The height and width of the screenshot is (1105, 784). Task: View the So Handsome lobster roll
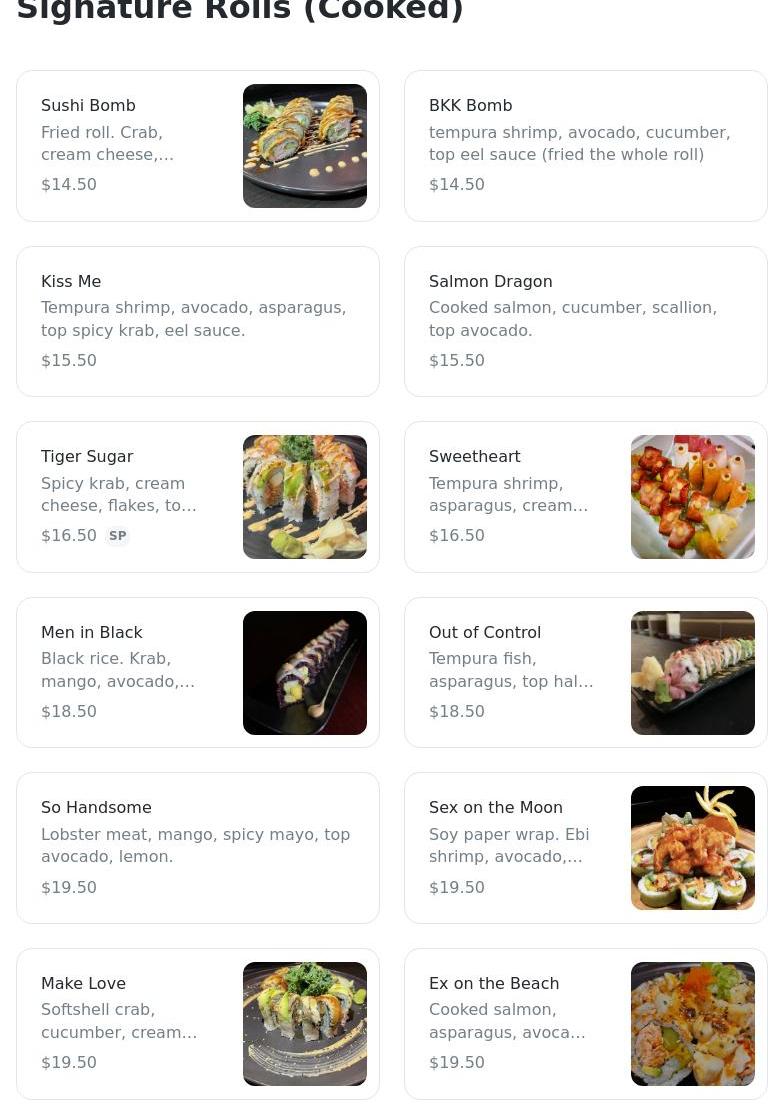pyautogui.click(x=198, y=848)
